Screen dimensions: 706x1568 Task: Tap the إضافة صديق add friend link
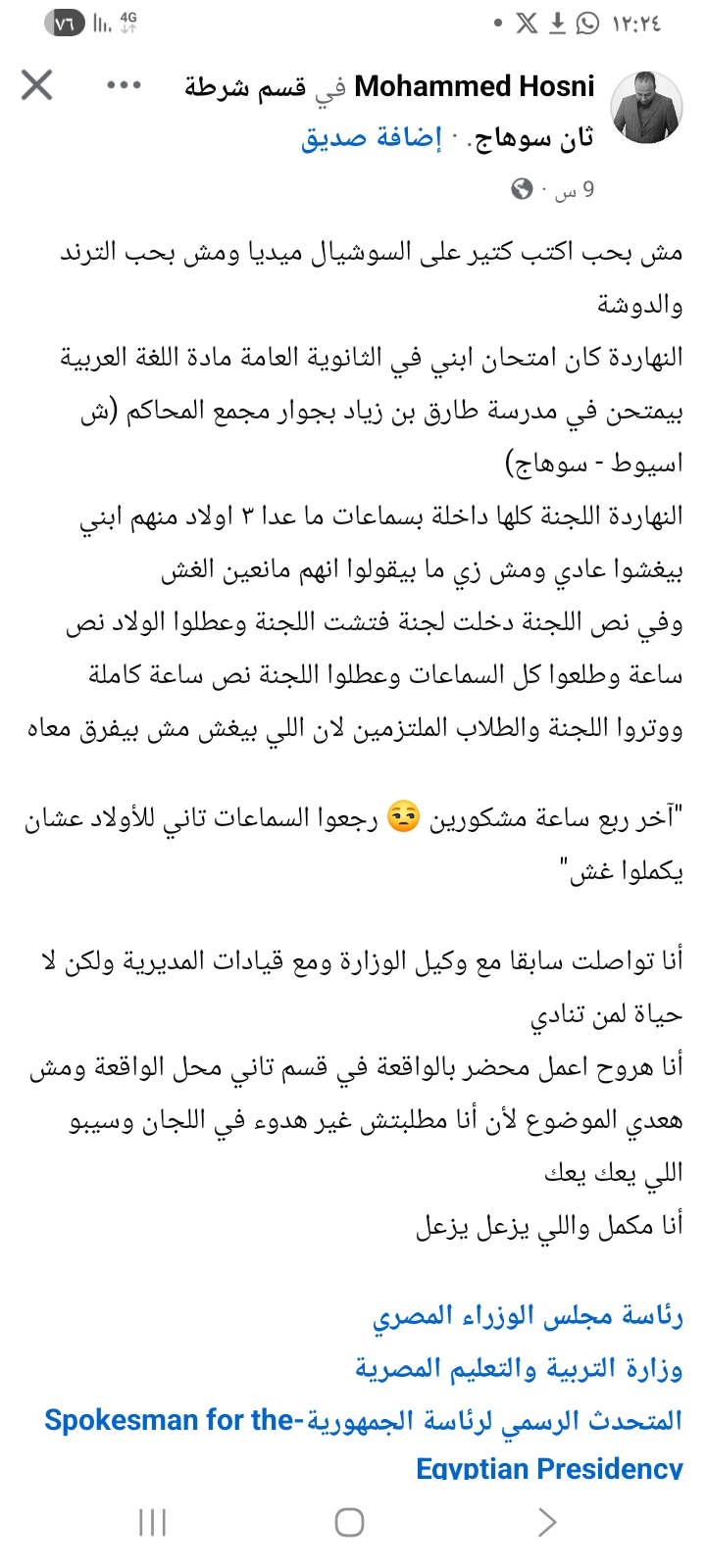click(x=371, y=138)
